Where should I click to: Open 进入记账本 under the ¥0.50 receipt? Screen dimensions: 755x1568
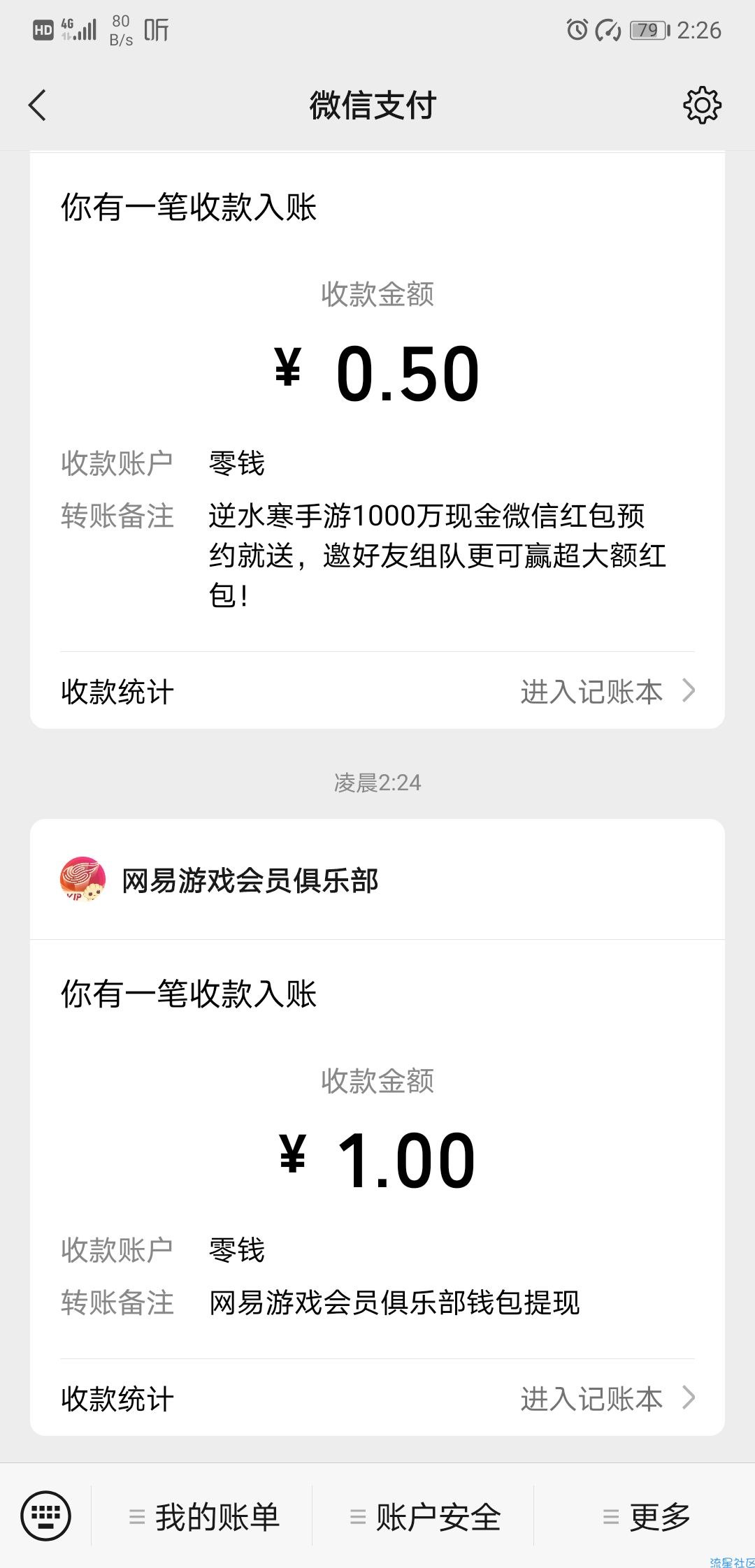[x=607, y=692]
